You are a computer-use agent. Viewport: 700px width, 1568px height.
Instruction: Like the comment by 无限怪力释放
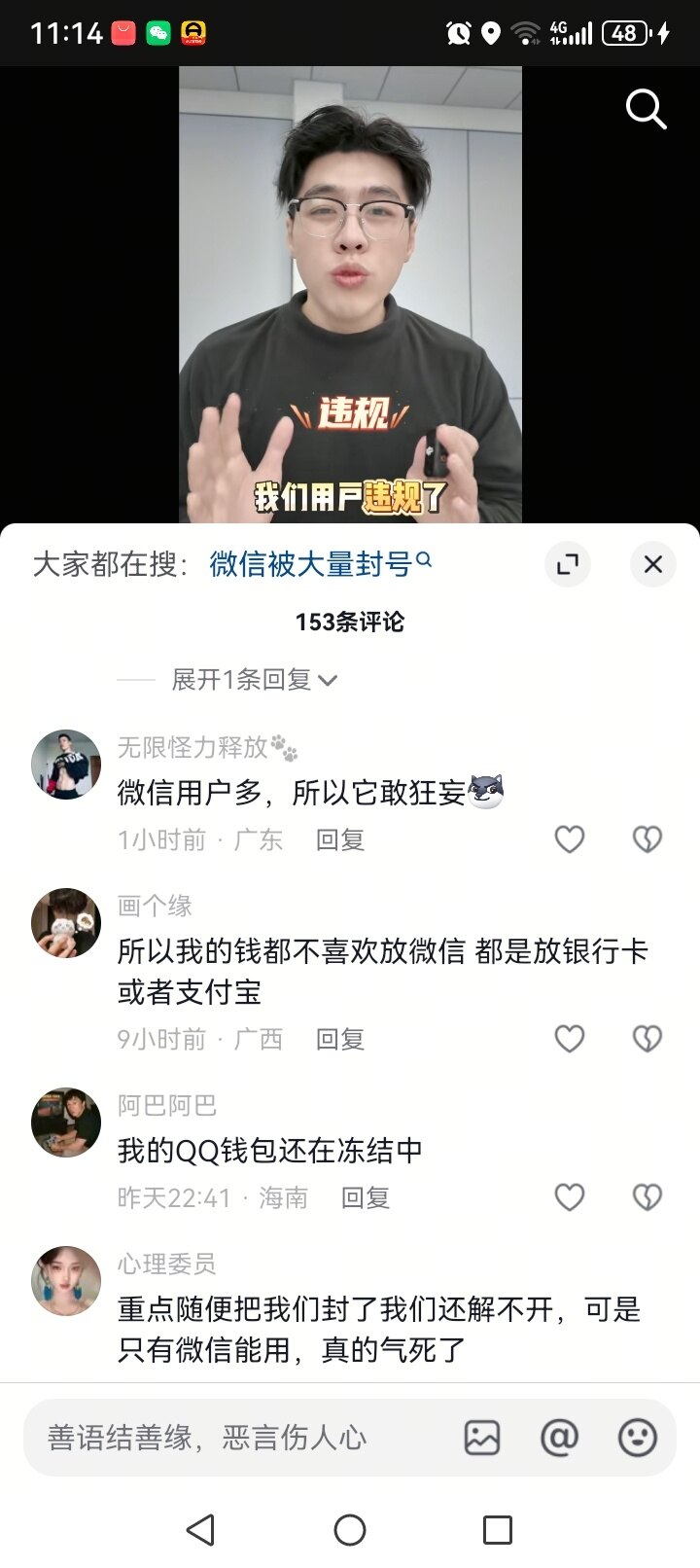pyautogui.click(x=570, y=839)
